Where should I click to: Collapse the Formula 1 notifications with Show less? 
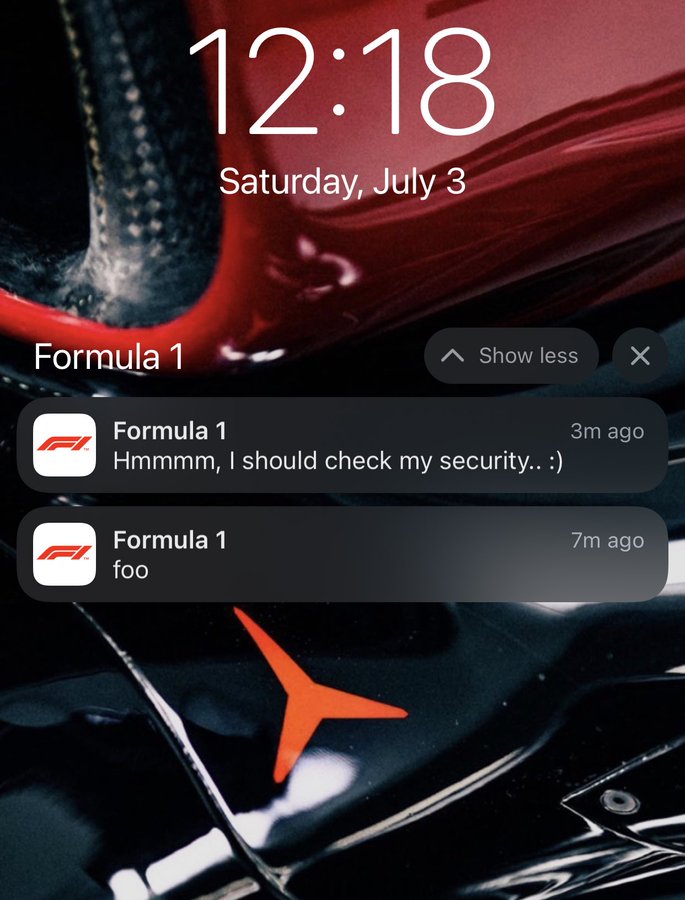[x=511, y=356]
